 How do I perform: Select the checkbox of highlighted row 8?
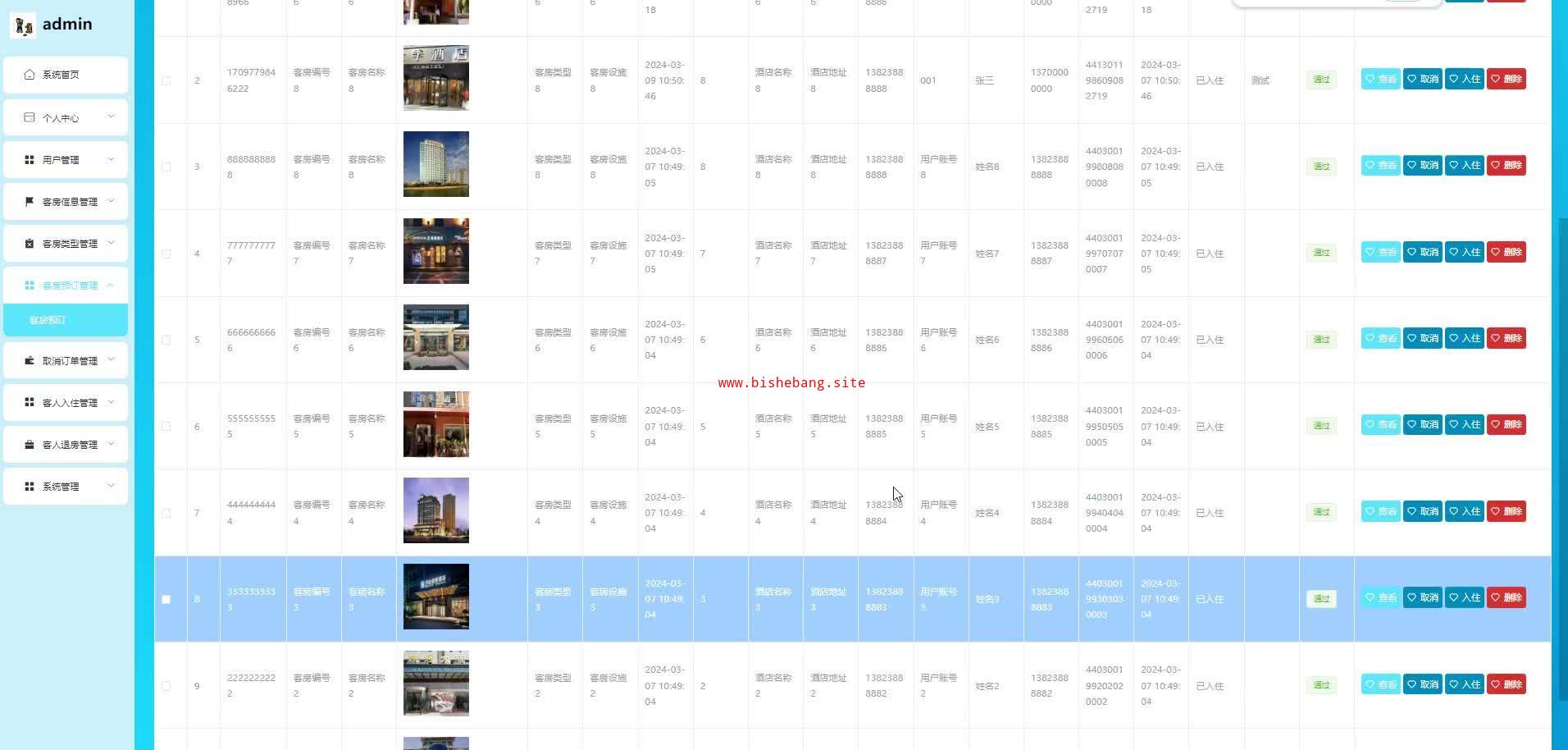166,600
